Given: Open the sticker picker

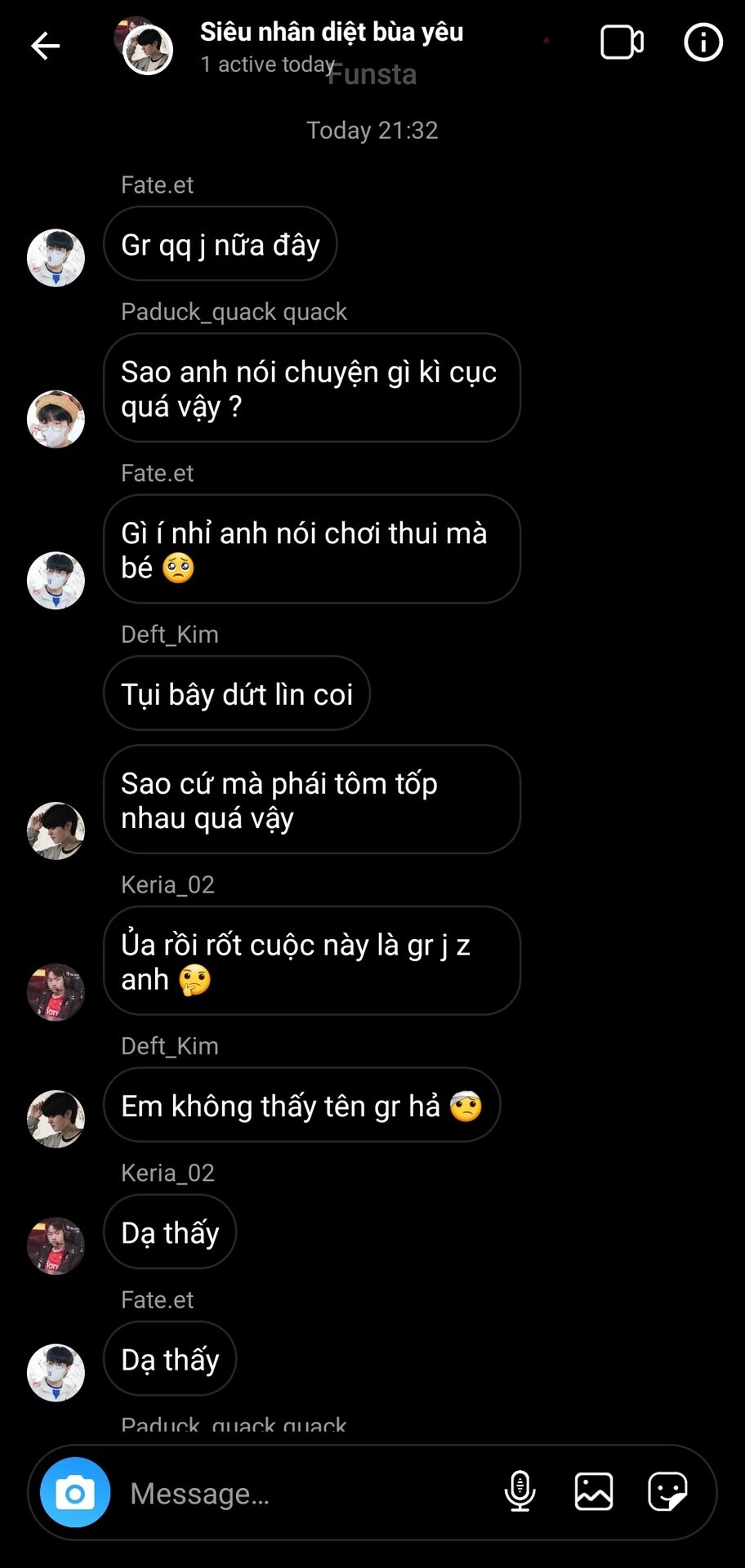Looking at the screenshot, I should click(x=667, y=1492).
